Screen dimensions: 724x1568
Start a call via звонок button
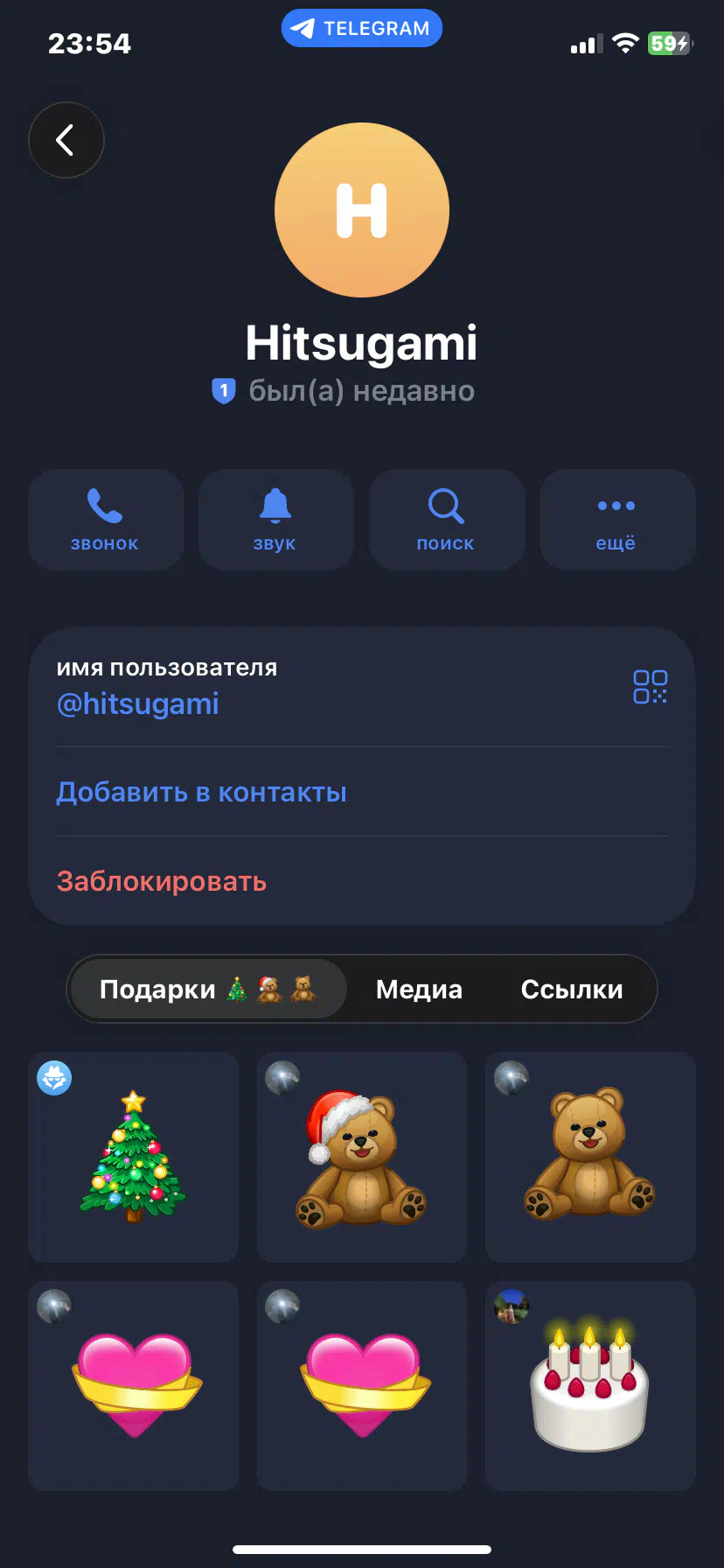[x=105, y=520]
